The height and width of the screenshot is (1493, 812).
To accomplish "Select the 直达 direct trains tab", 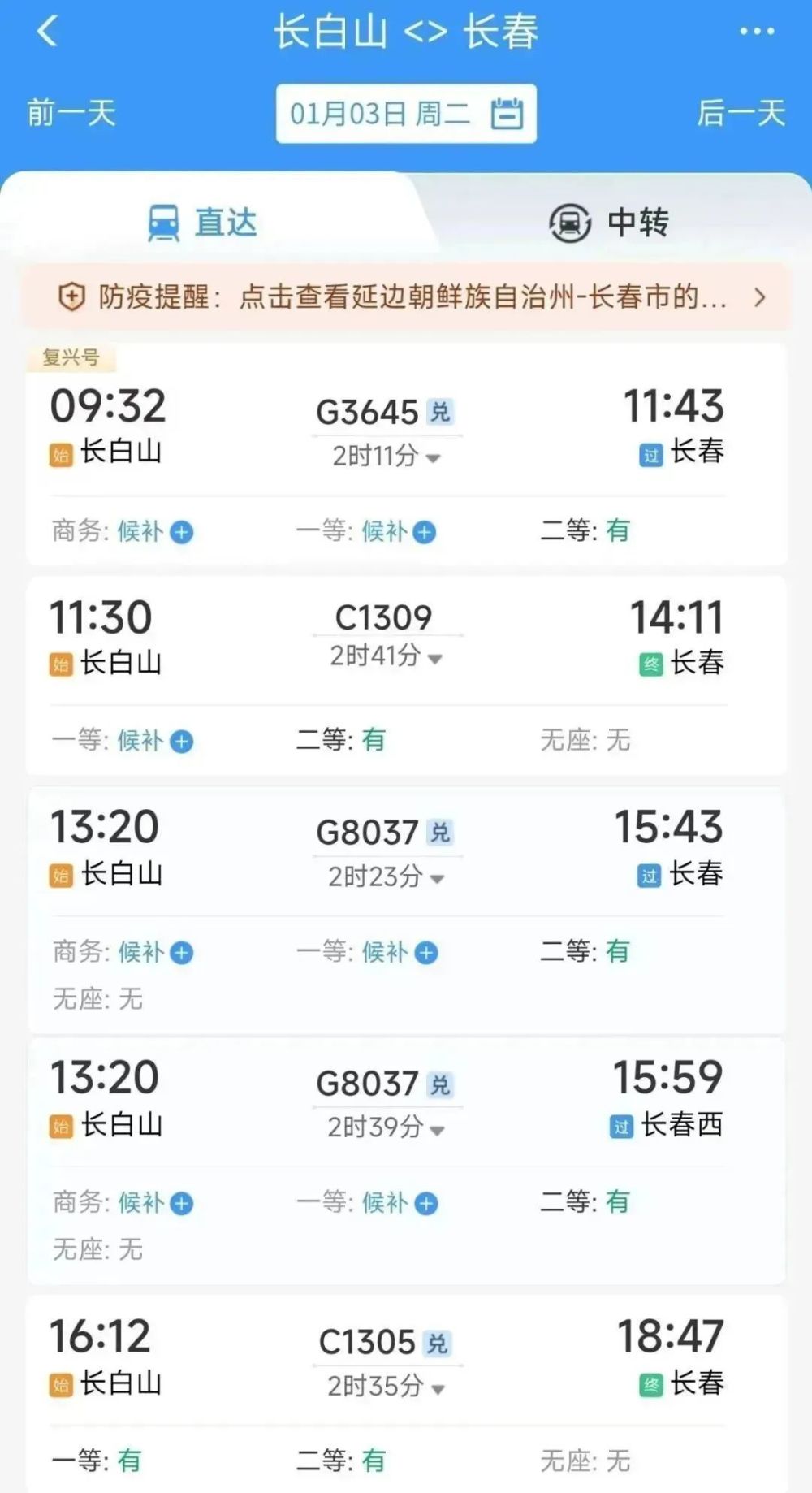I will (203, 223).
